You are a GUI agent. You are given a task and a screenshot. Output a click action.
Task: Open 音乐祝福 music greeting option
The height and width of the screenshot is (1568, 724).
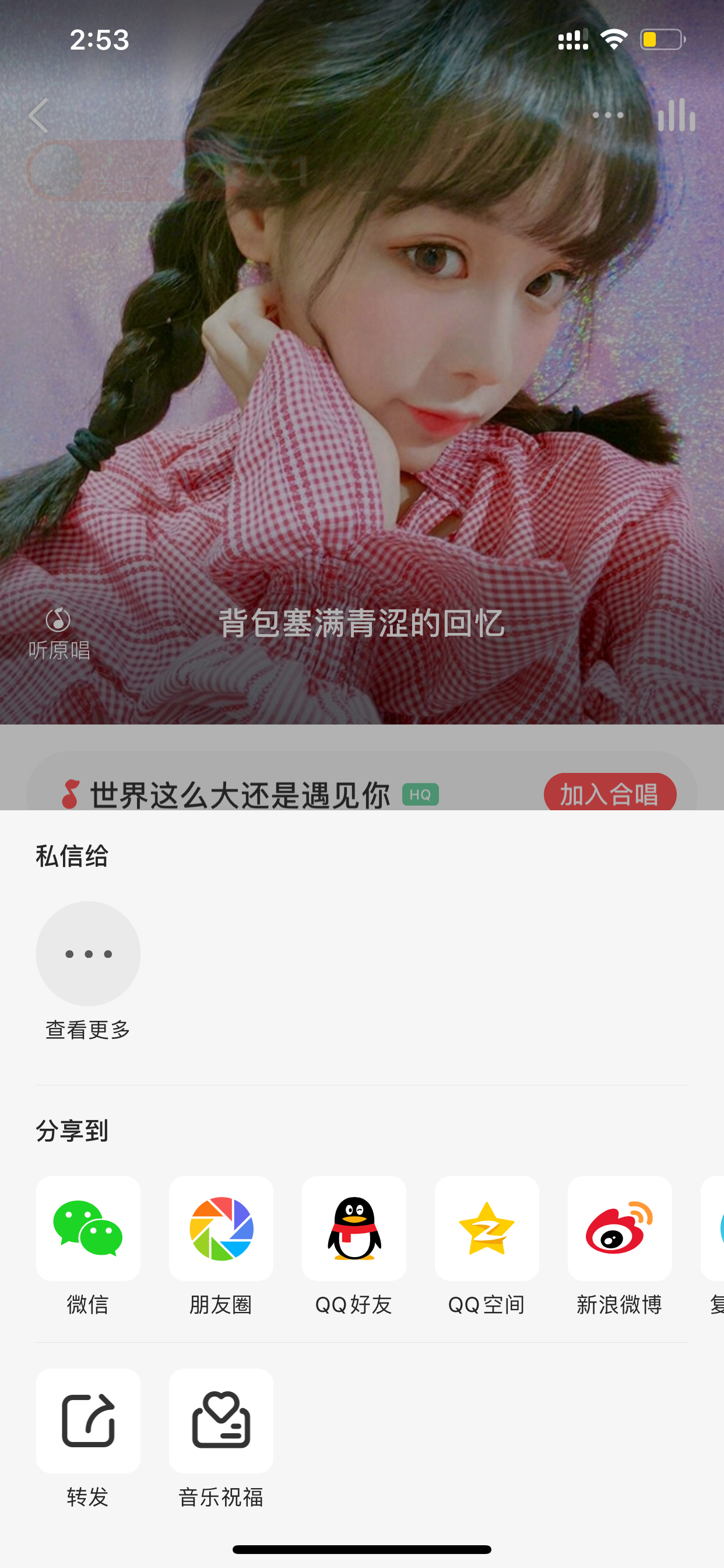click(x=221, y=1420)
